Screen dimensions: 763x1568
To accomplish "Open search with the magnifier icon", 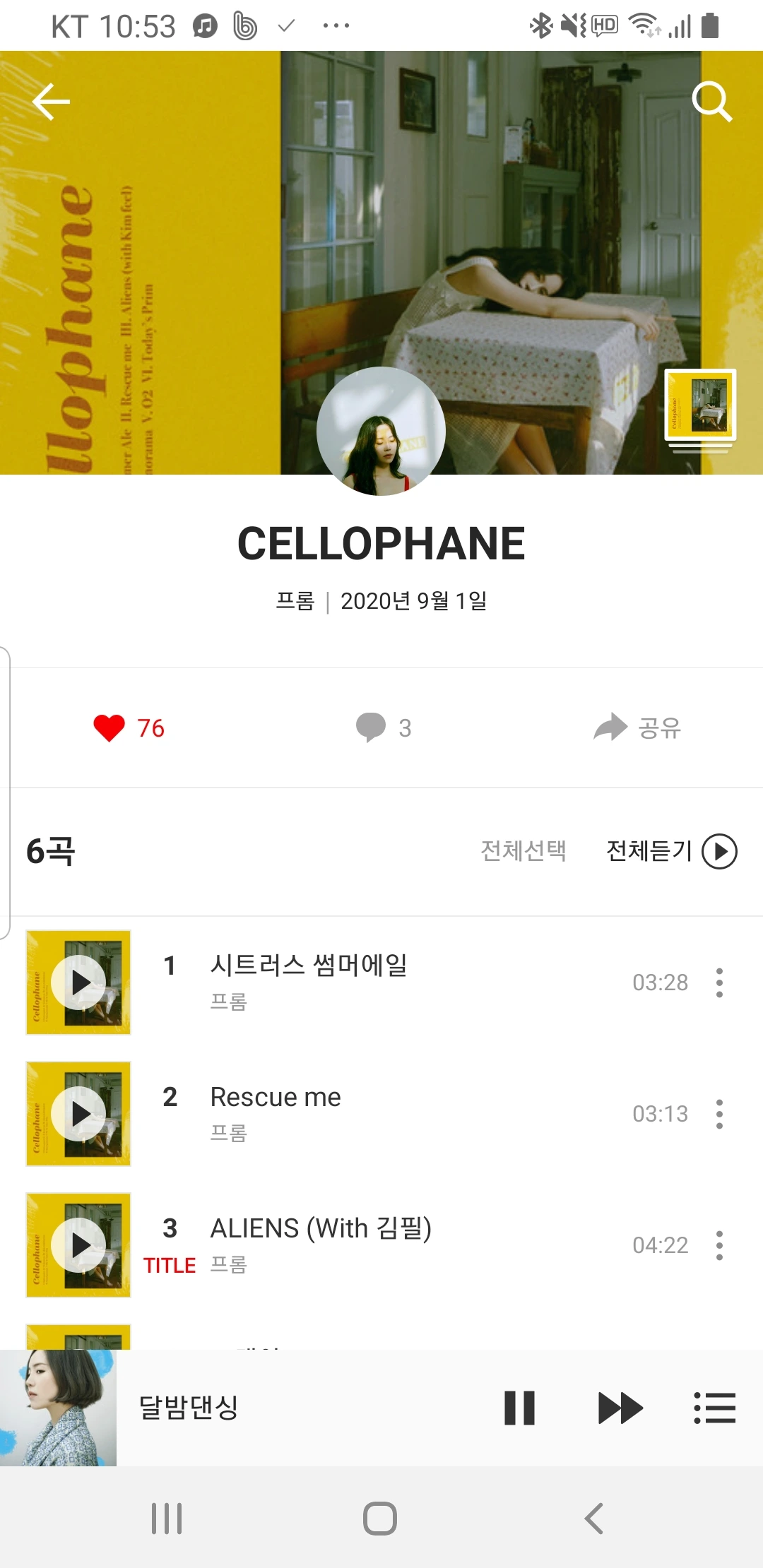I will pos(711,102).
